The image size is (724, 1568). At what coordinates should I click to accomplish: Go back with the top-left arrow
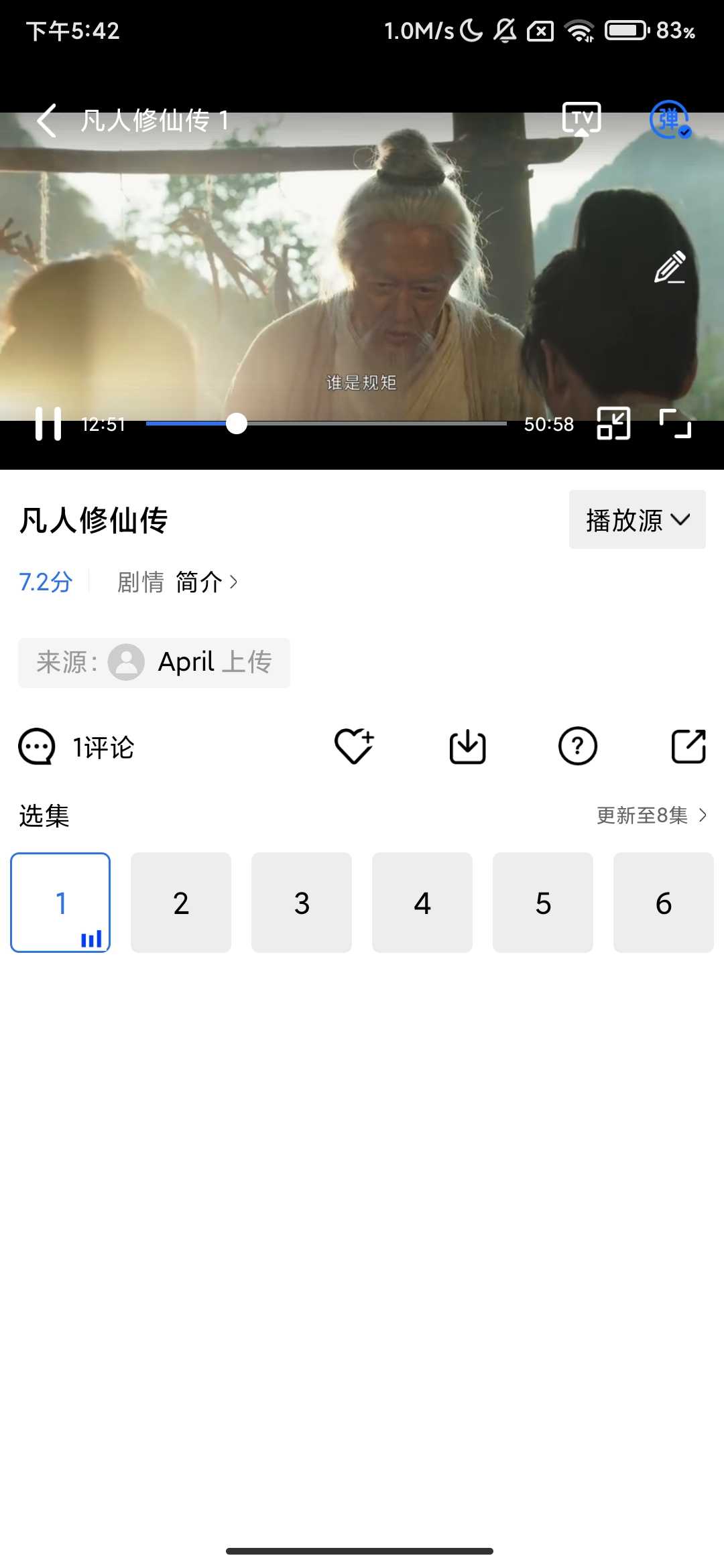(46, 121)
